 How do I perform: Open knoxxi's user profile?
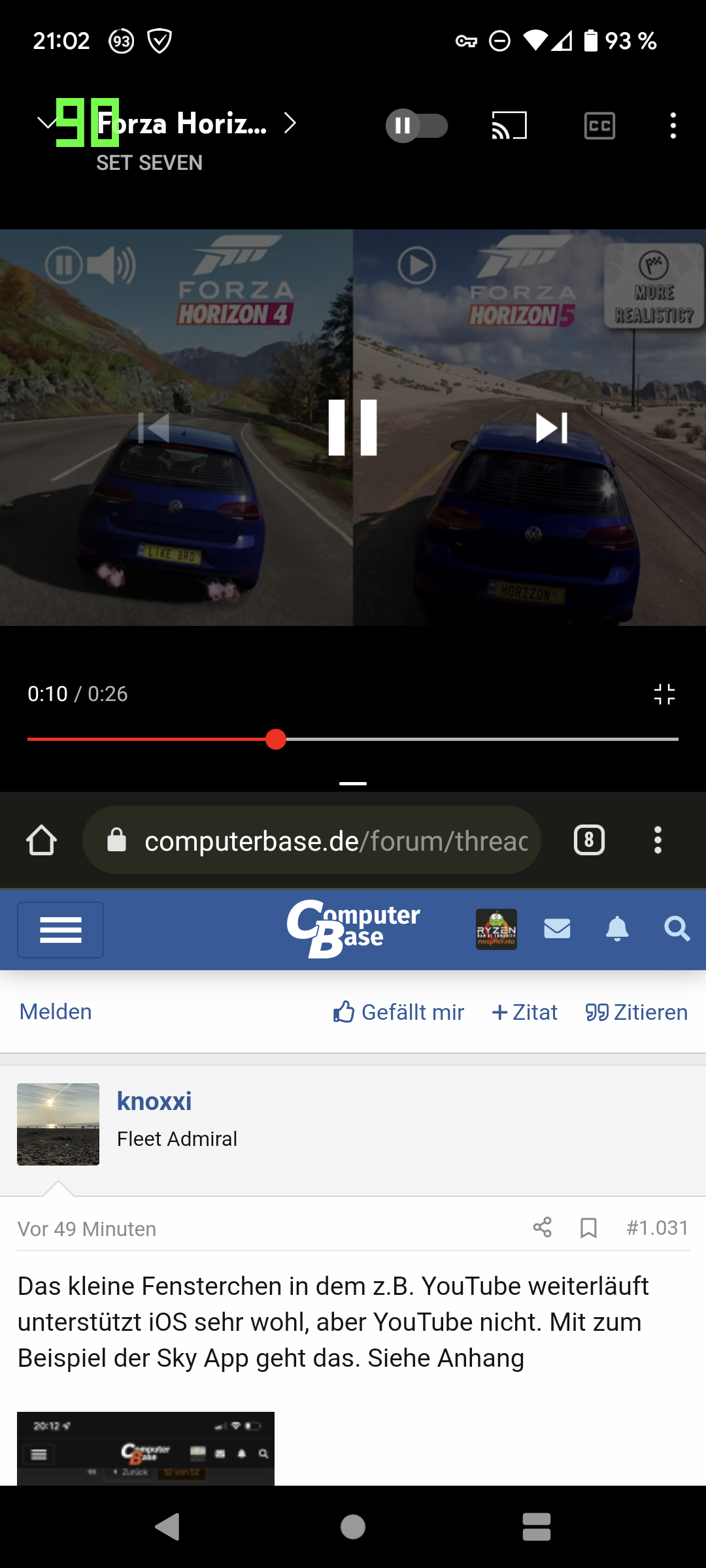click(x=154, y=1102)
